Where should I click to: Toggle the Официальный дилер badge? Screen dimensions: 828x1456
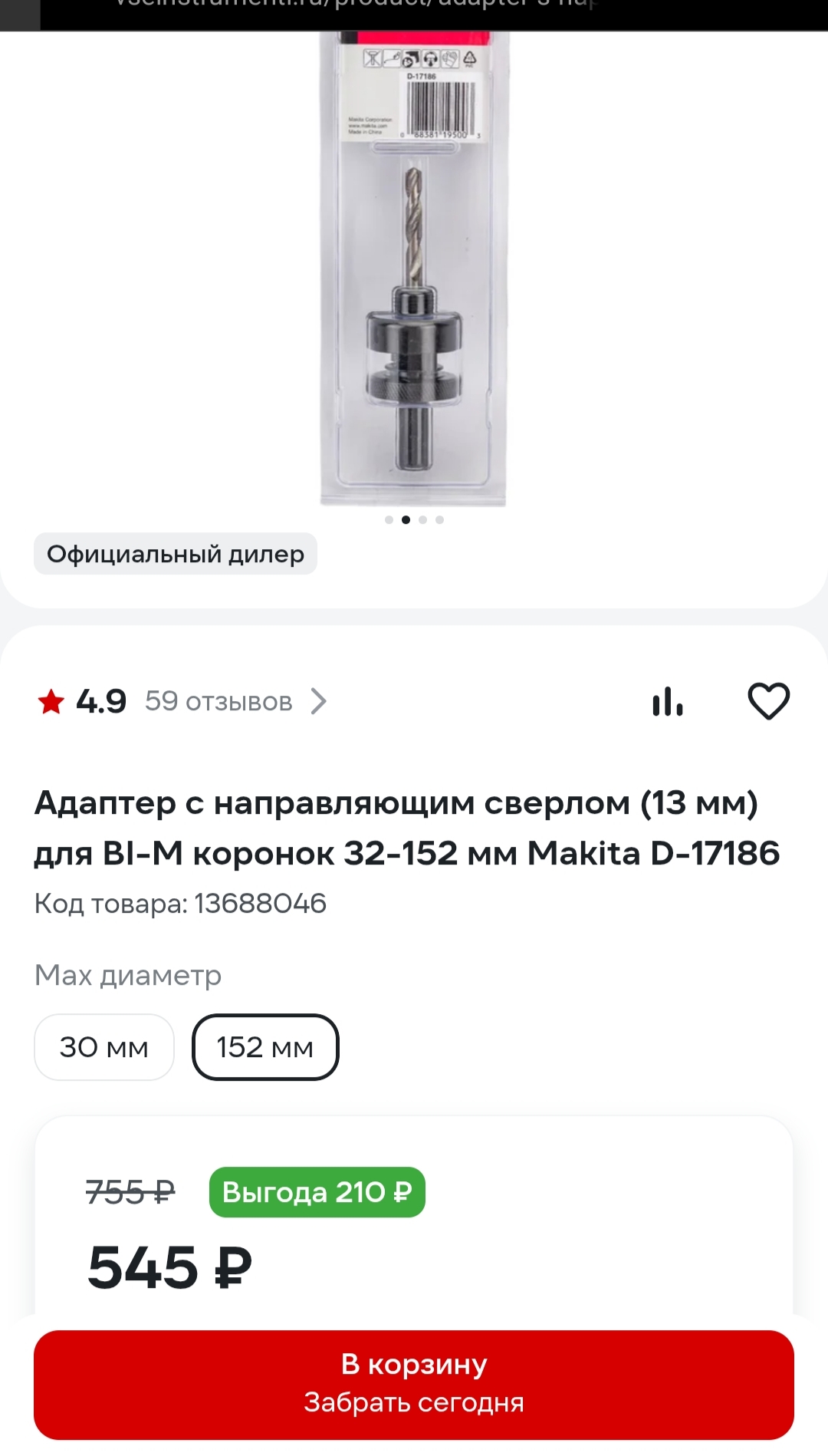pos(175,554)
